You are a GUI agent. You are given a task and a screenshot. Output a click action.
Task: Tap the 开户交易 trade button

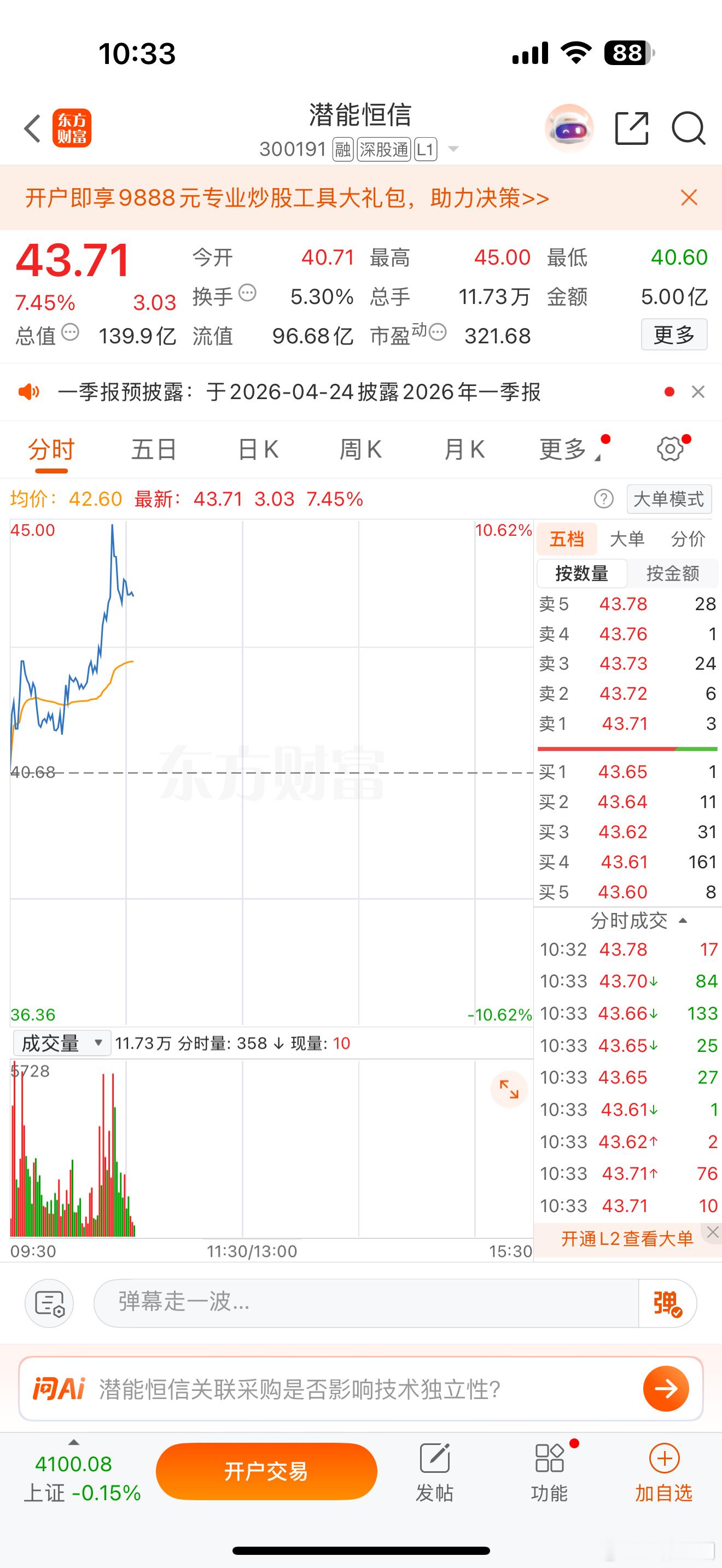266,1471
